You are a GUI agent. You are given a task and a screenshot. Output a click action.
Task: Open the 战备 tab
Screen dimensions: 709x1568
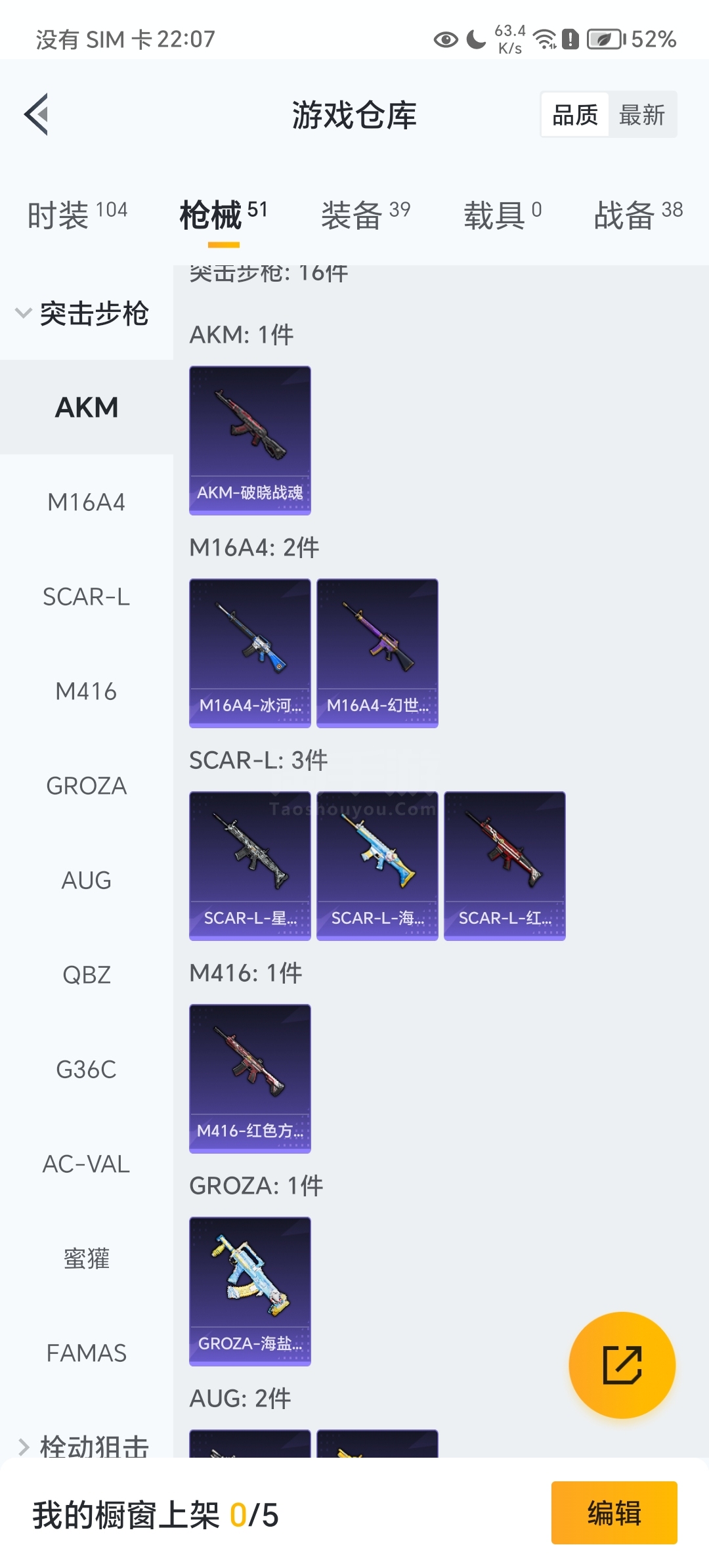pyautogui.click(x=639, y=215)
